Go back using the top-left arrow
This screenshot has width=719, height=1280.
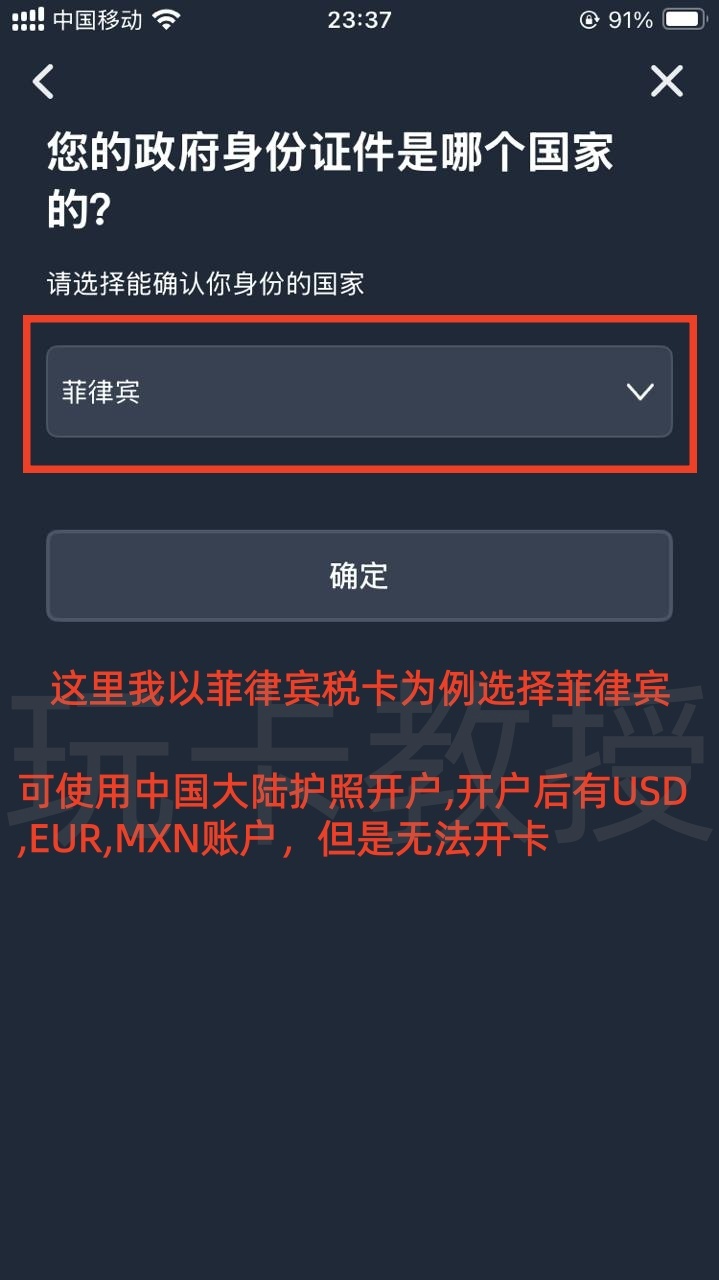43,81
